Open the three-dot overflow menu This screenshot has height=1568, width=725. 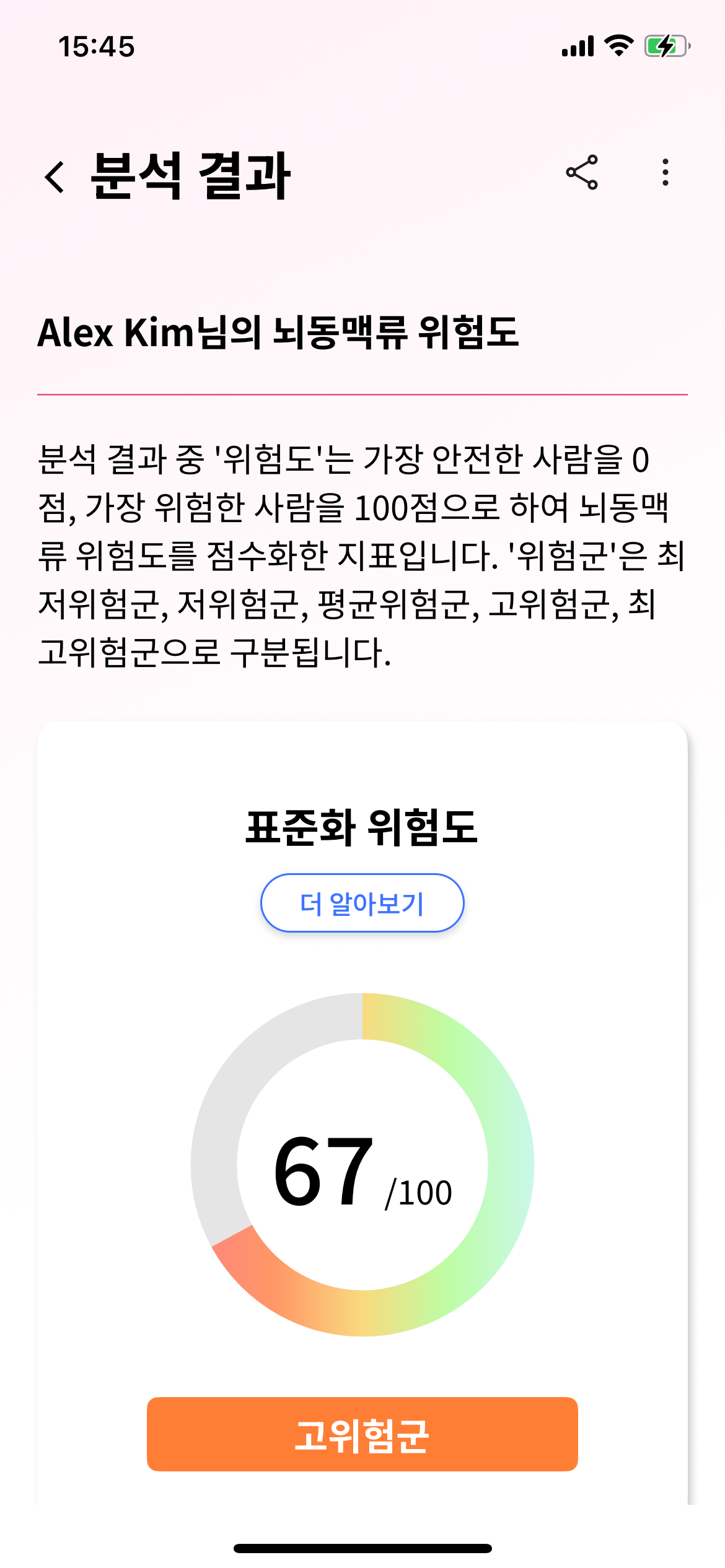coord(666,172)
